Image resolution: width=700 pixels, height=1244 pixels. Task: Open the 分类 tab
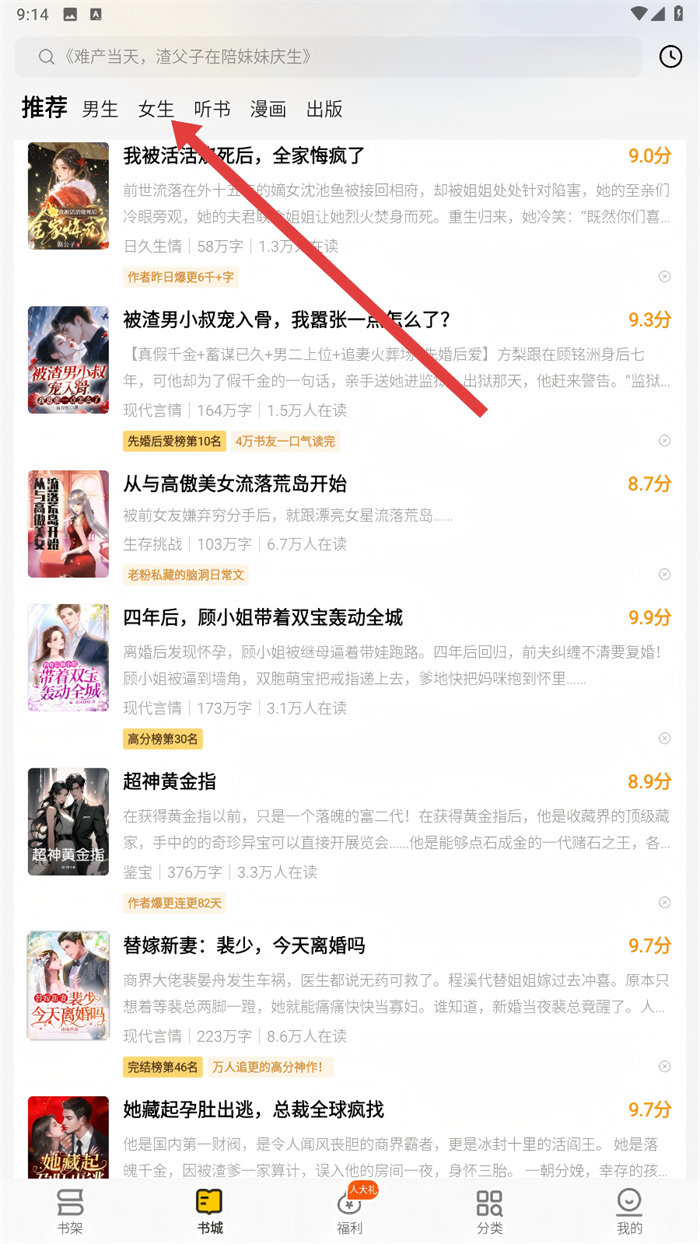point(490,1212)
